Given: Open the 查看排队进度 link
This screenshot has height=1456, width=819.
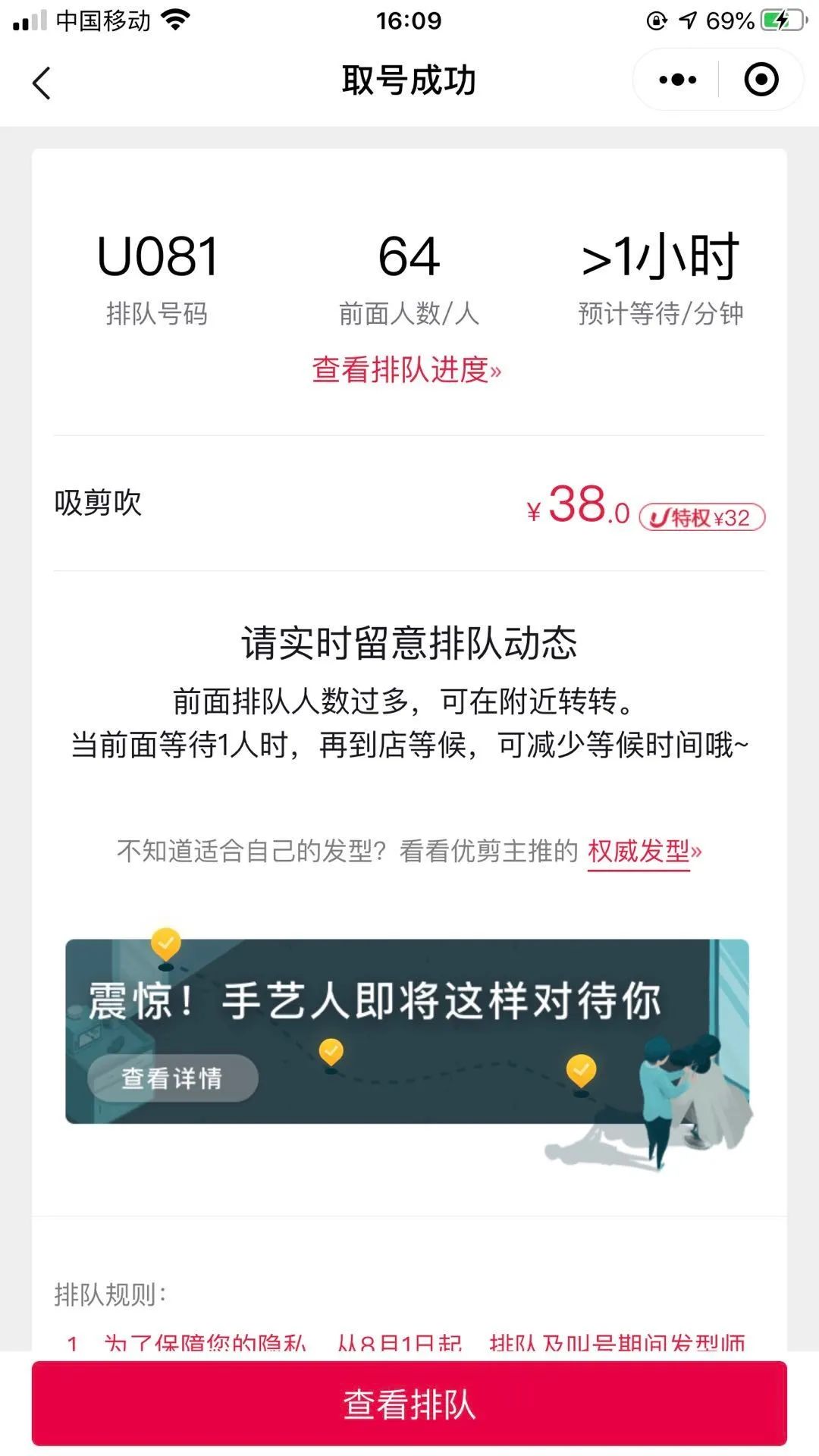Looking at the screenshot, I should (x=407, y=370).
